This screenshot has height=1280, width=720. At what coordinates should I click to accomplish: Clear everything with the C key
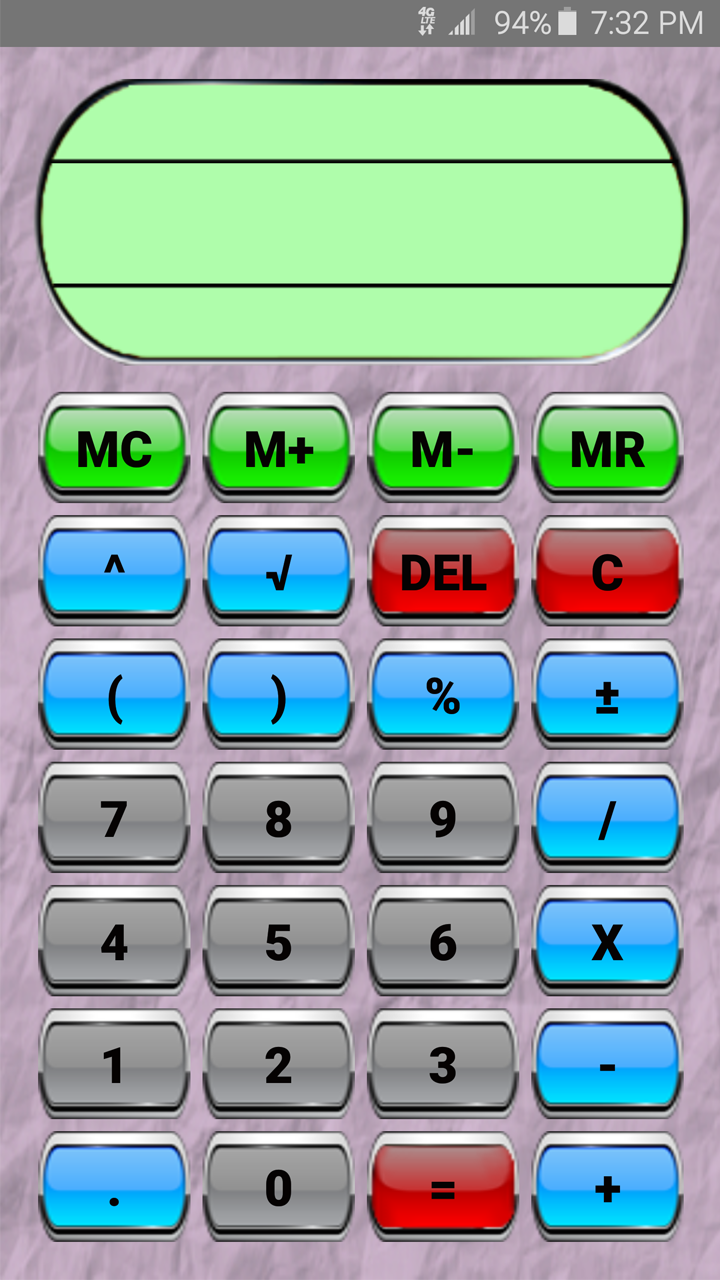606,571
